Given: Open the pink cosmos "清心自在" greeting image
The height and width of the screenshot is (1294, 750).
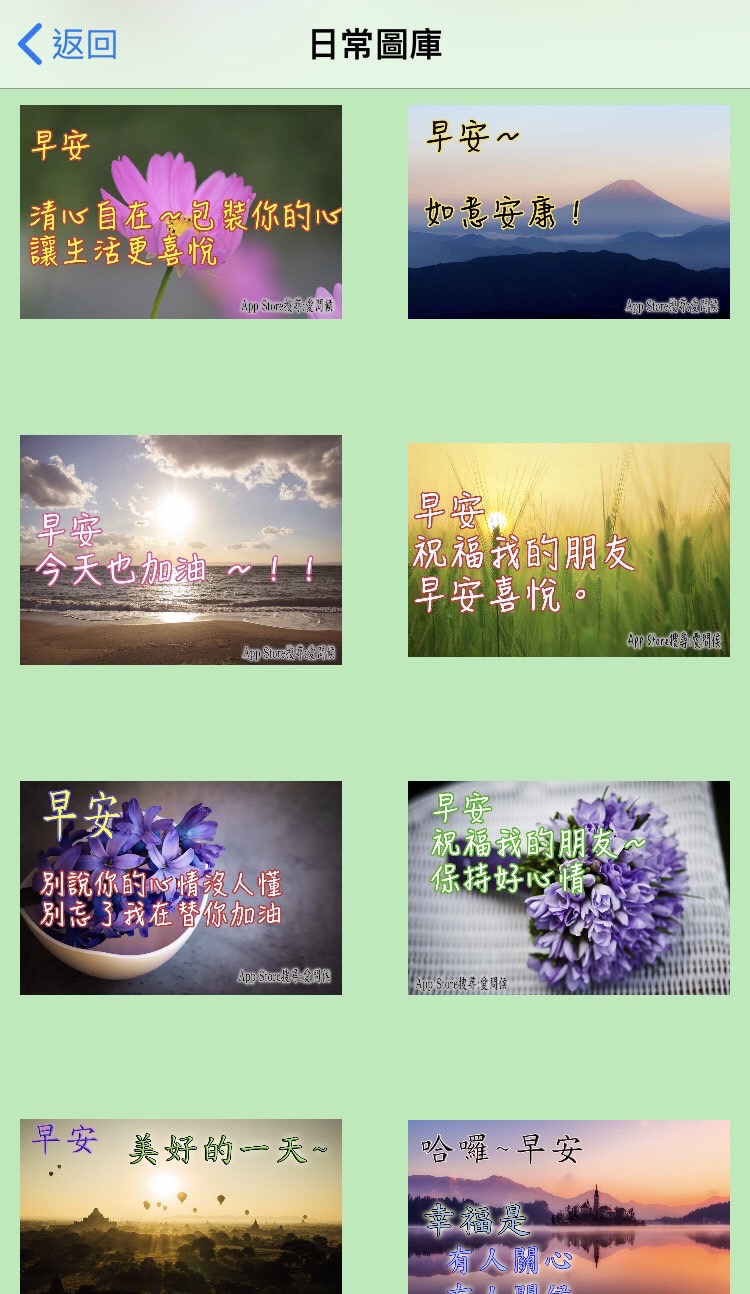Looking at the screenshot, I should pyautogui.click(x=180, y=211).
